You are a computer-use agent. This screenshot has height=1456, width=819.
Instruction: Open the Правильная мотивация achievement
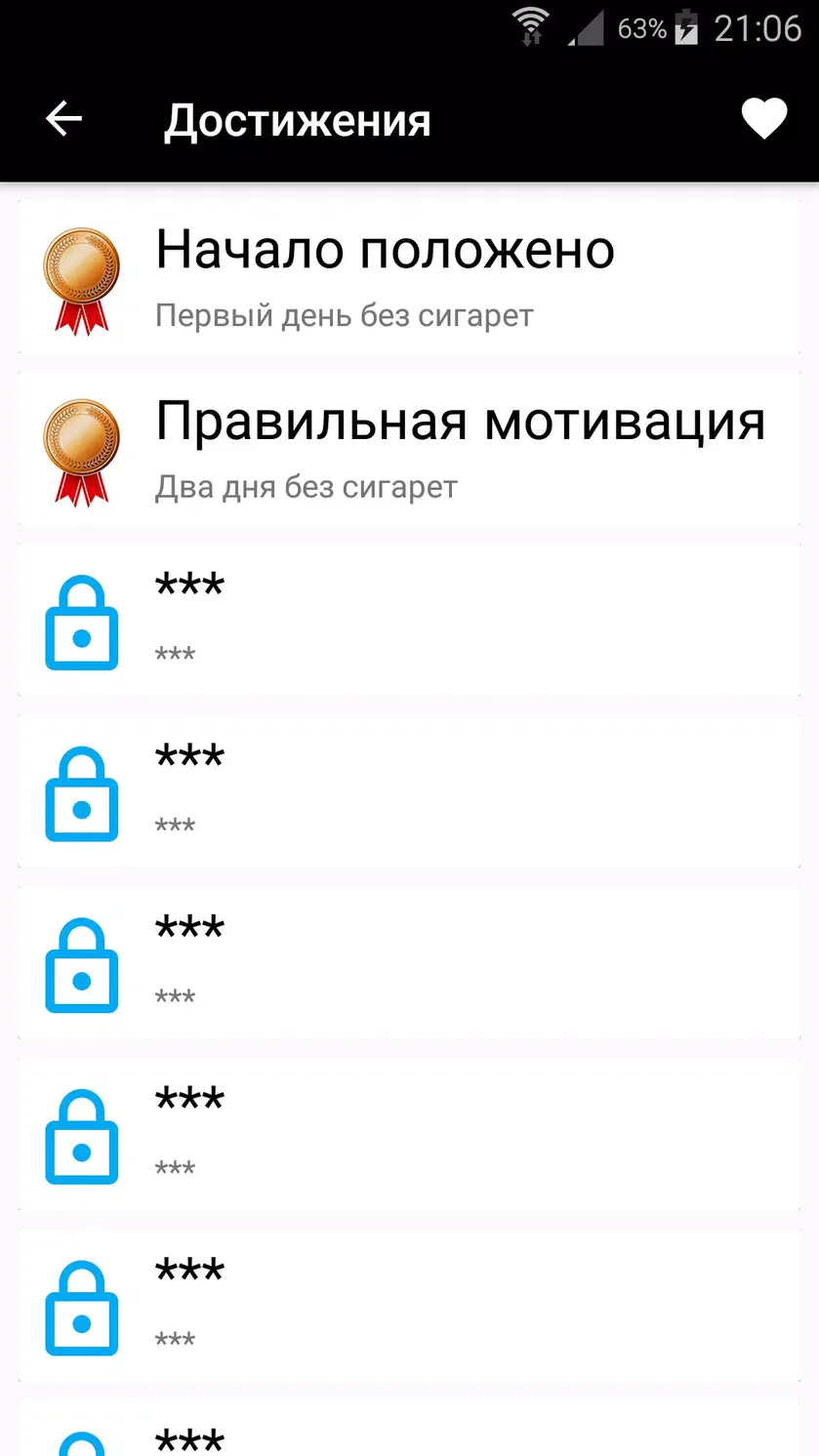tap(409, 449)
